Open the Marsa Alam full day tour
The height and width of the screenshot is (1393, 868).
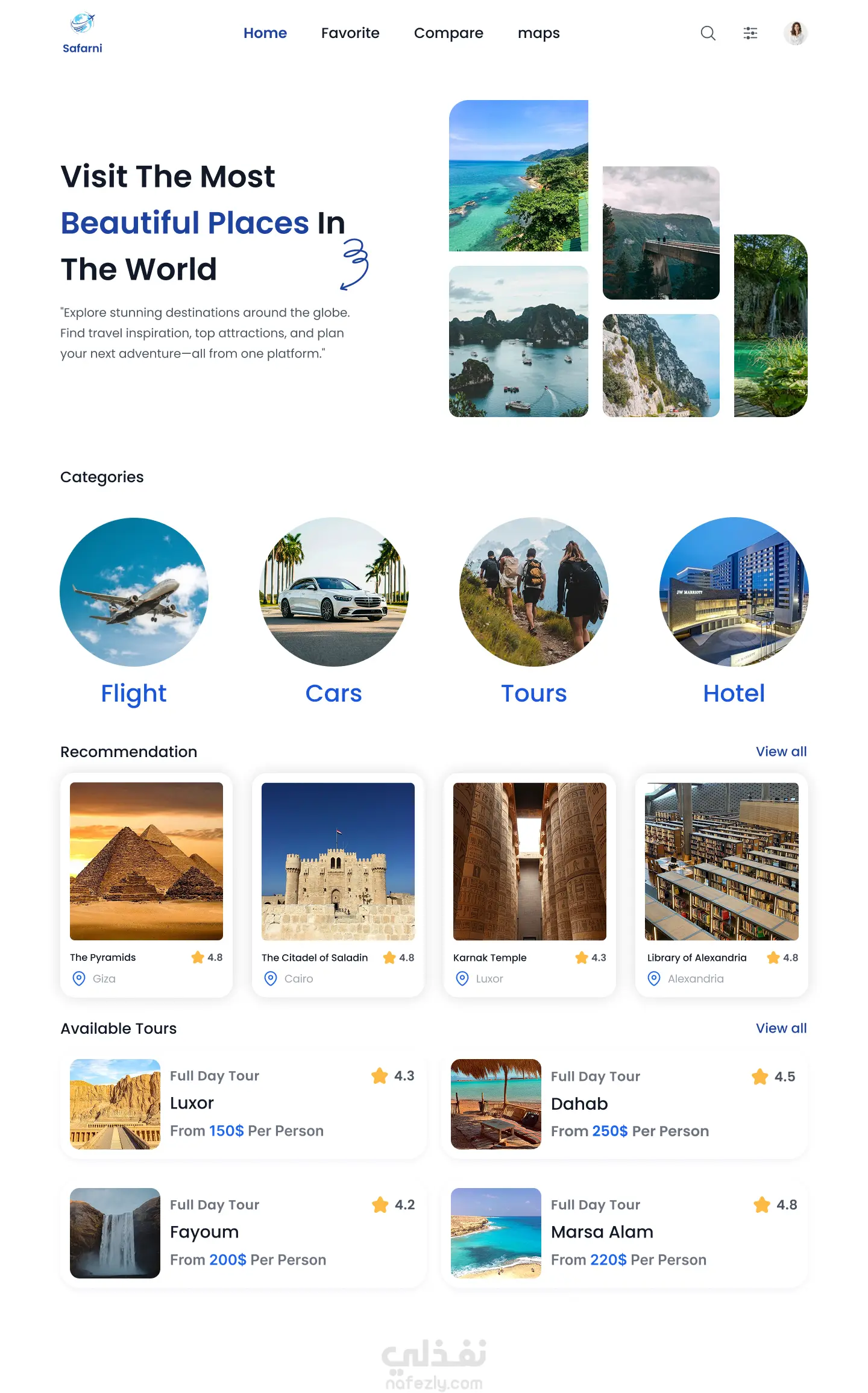tap(624, 1233)
